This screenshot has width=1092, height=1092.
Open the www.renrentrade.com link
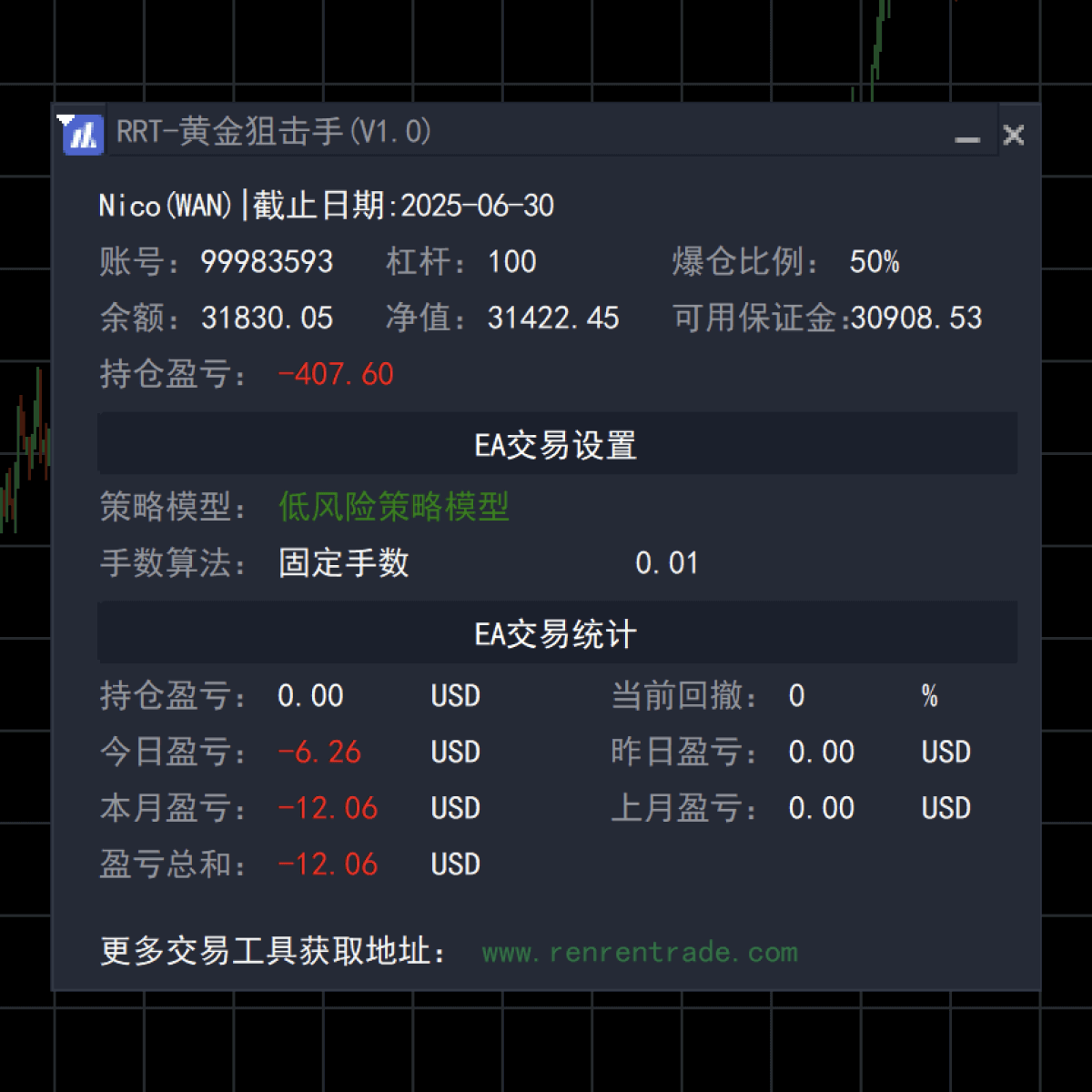(x=639, y=952)
